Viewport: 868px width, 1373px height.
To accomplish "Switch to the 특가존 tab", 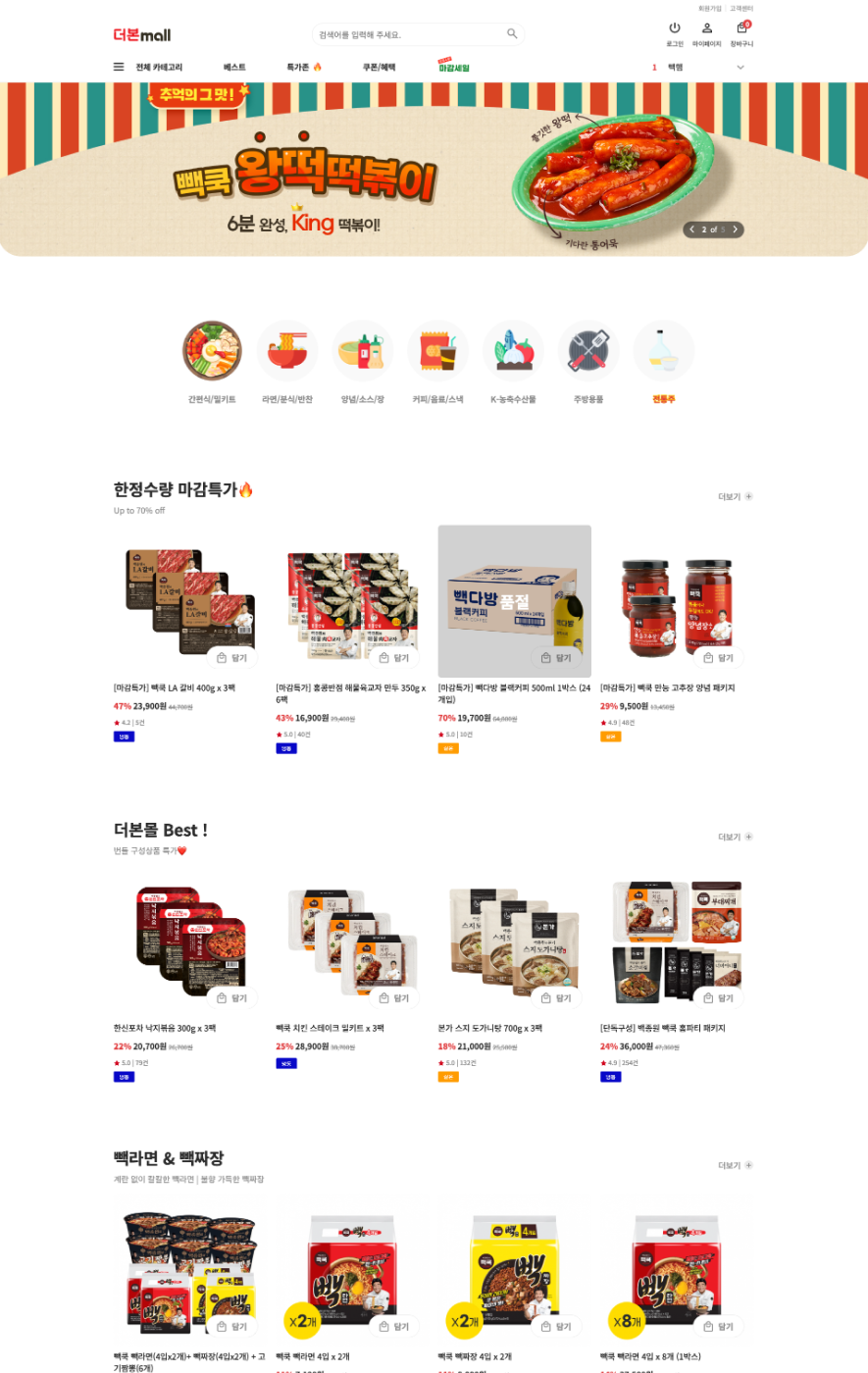I will click(304, 67).
